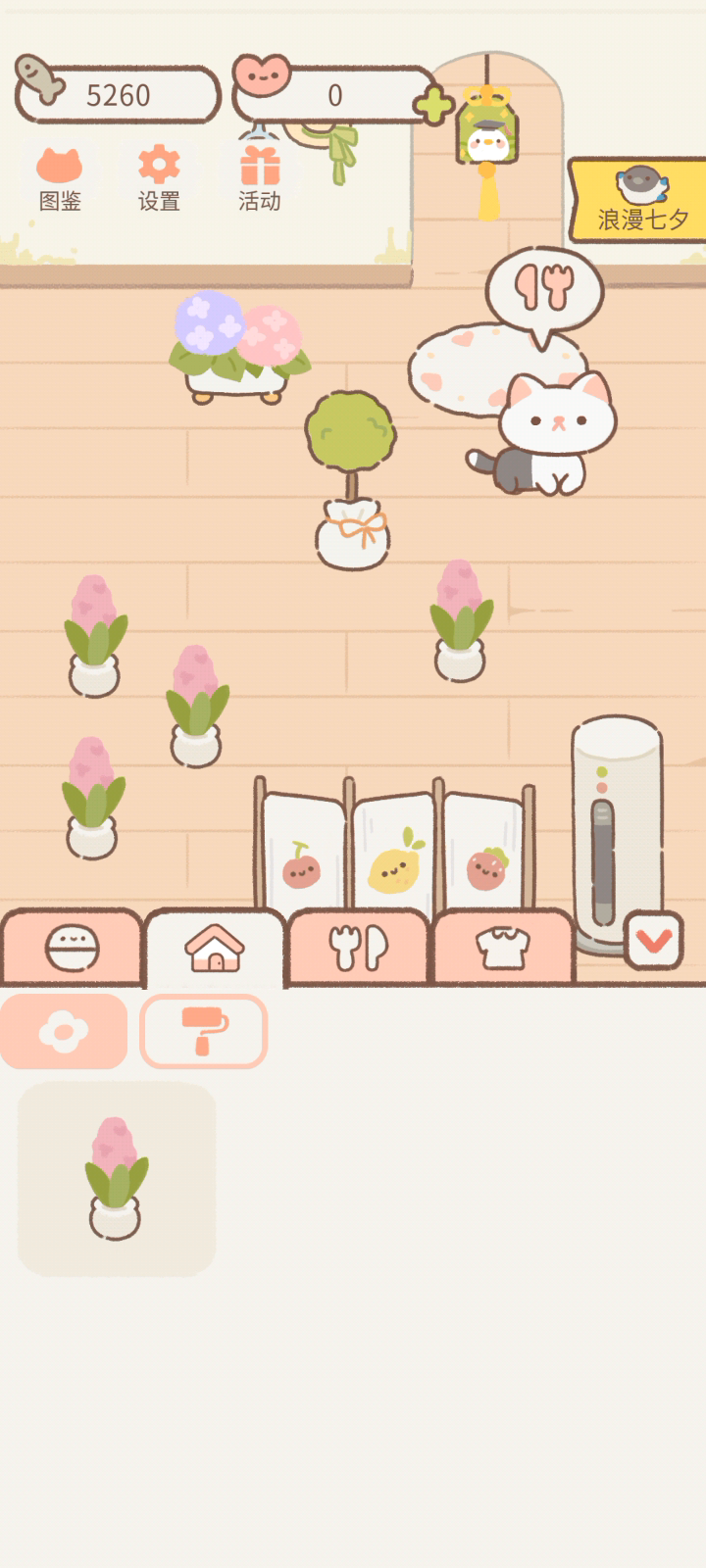
Task: Open the clothing shirt tab
Action: tap(502, 947)
